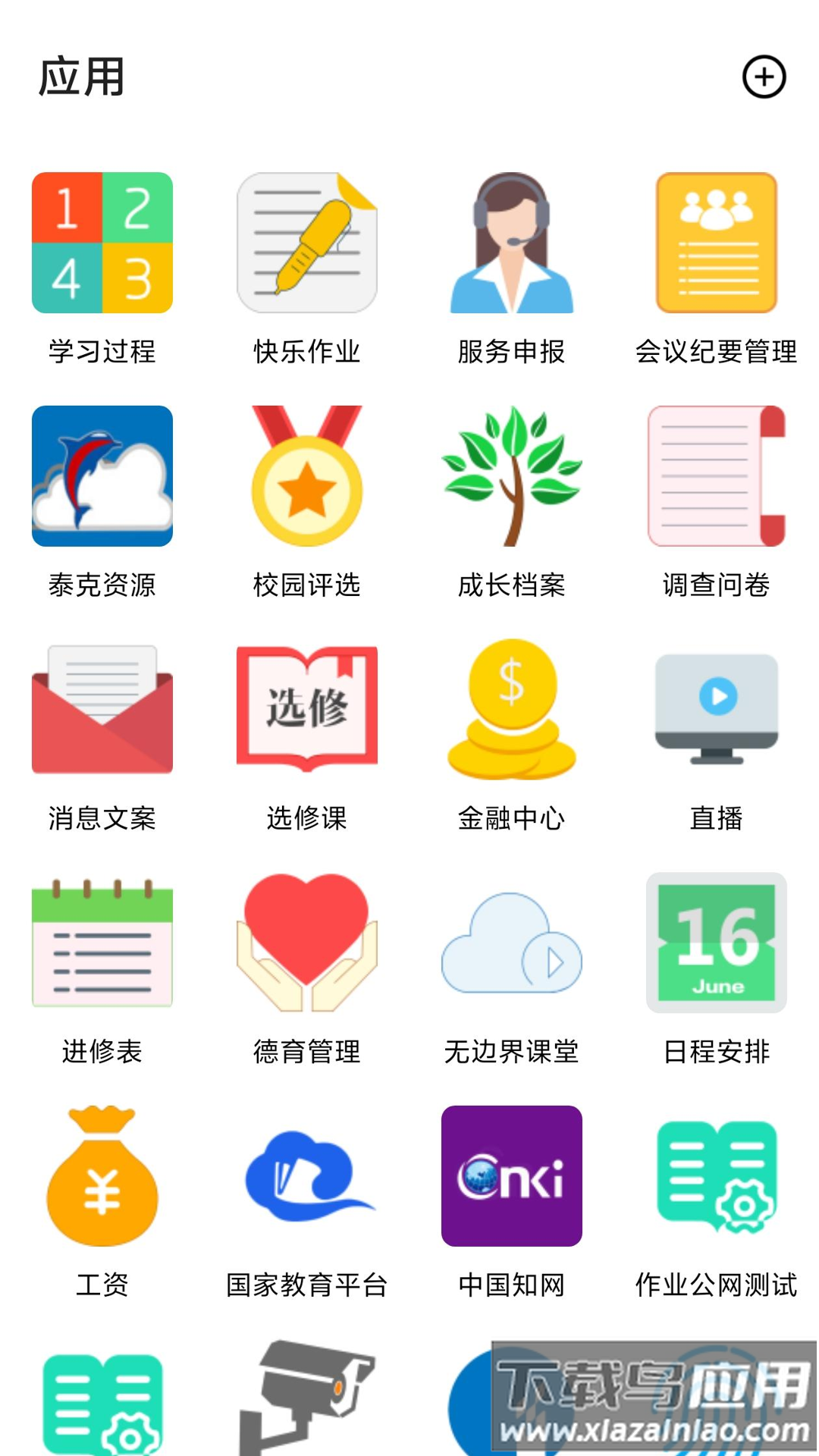
Task: Enter 金融中心
Action: pos(512,710)
